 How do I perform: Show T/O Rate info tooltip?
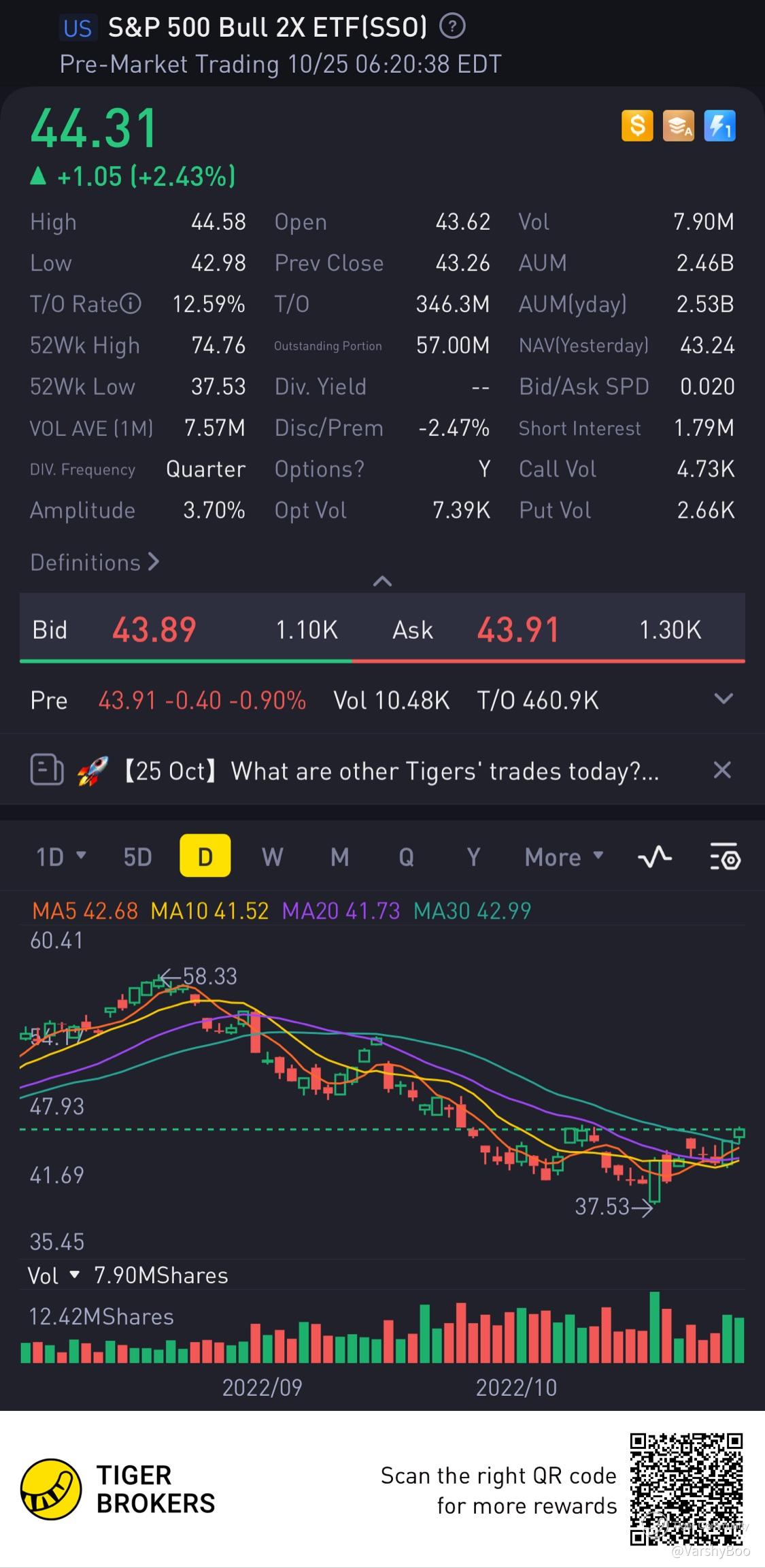pyautogui.click(x=131, y=303)
